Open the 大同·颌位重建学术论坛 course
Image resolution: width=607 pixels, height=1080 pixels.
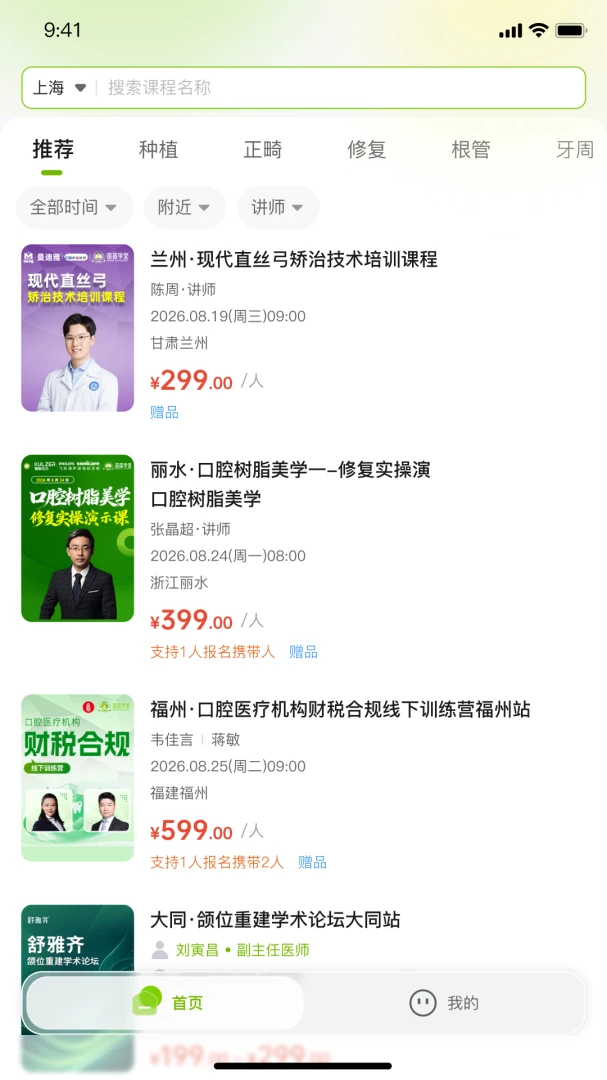pos(276,920)
